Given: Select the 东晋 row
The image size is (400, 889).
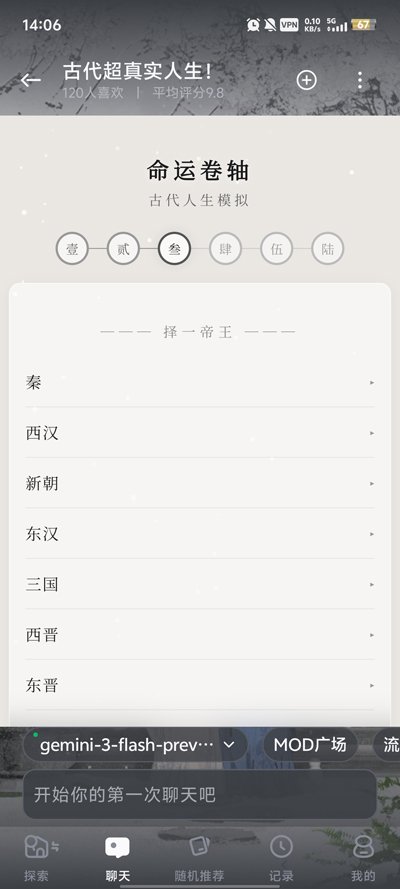Looking at the screenshot, I should 200,685.
